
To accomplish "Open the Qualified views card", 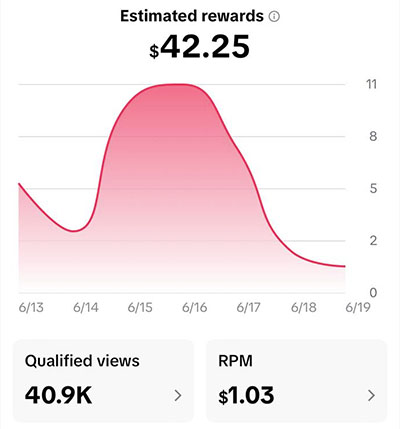I will (x=103, y=381).
